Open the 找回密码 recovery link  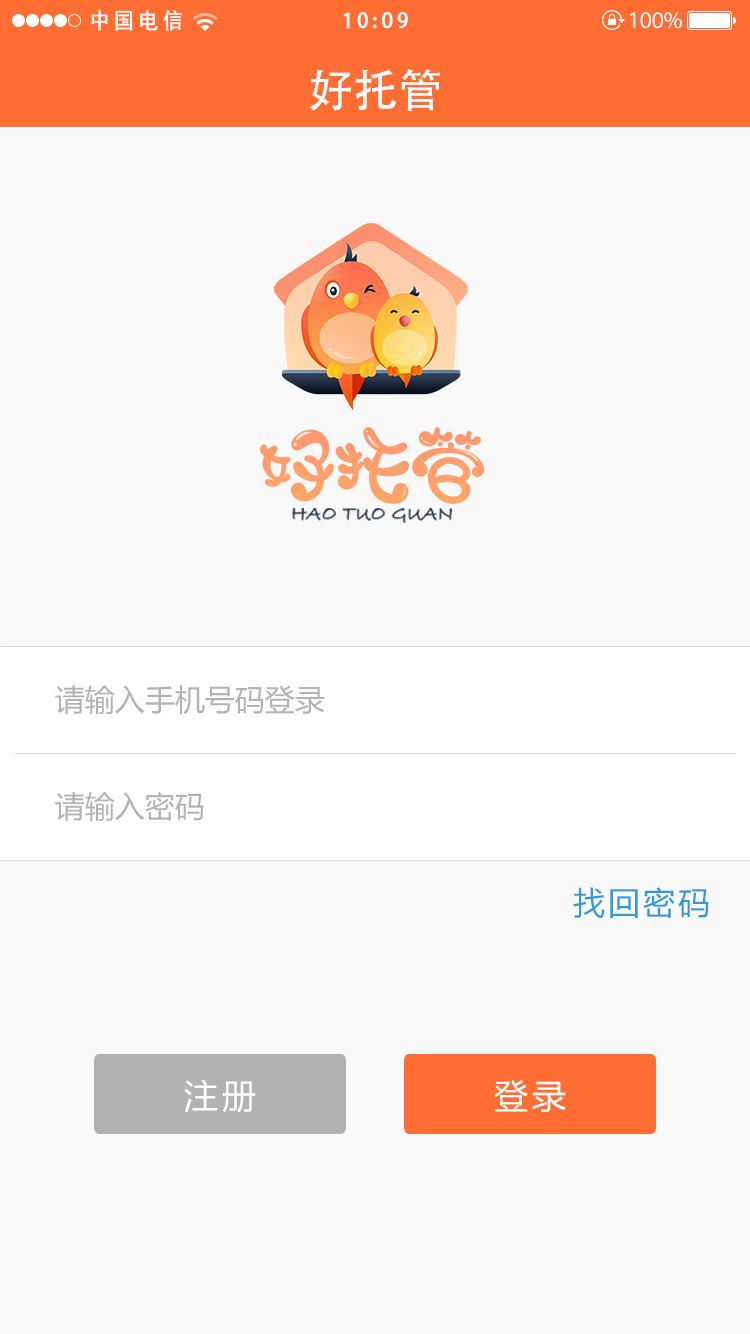pos(641,903)
